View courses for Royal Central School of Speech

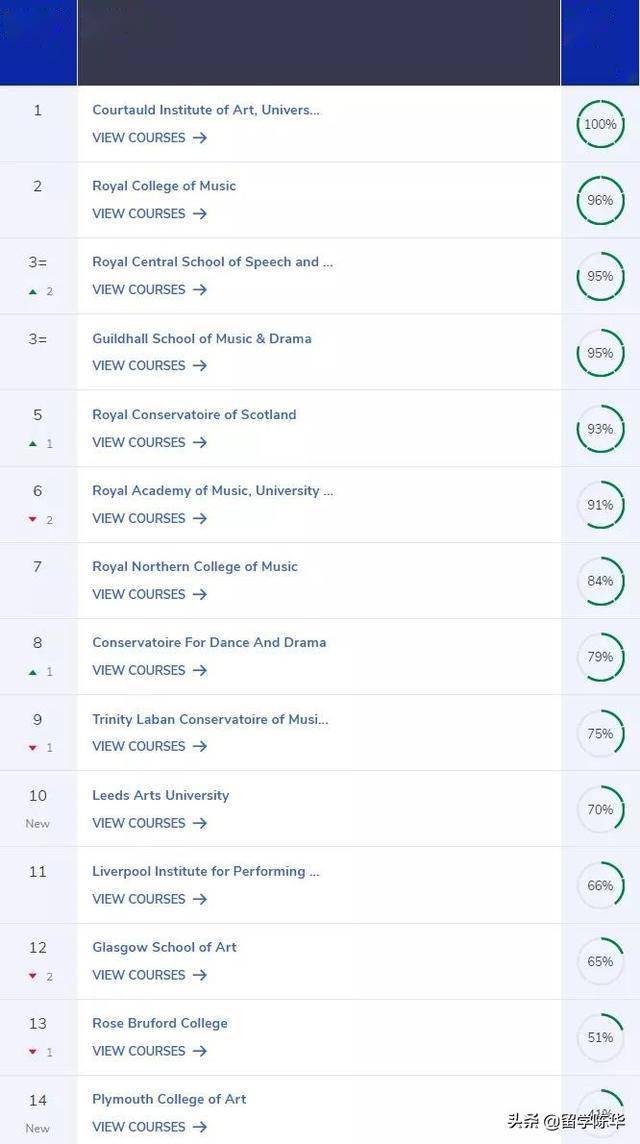click(149, 290)
